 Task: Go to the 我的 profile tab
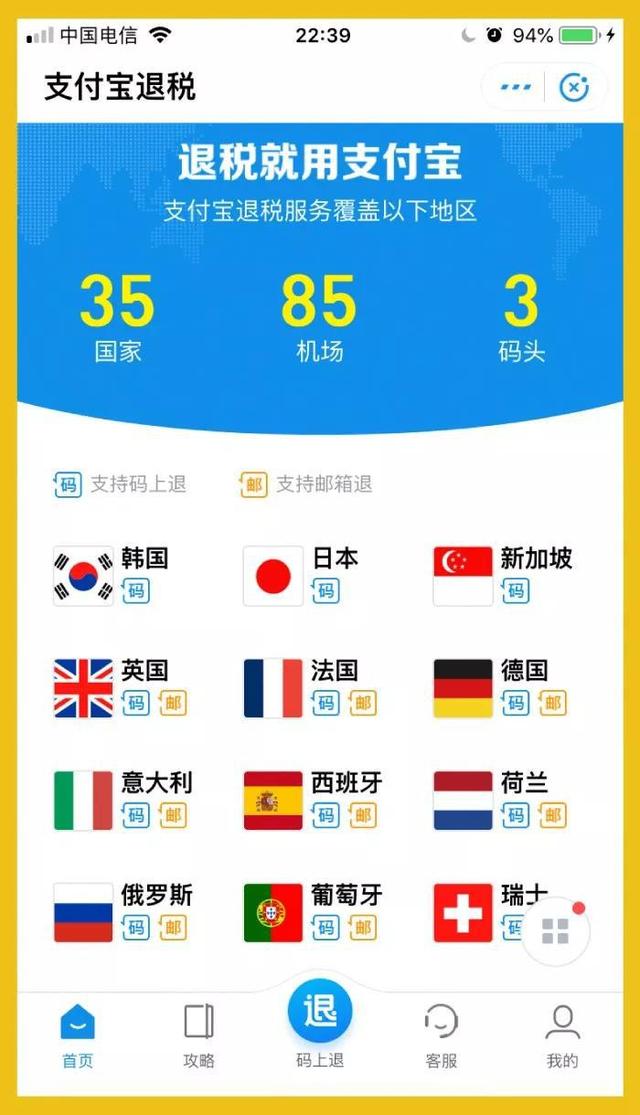click(x=562, y=1035)
